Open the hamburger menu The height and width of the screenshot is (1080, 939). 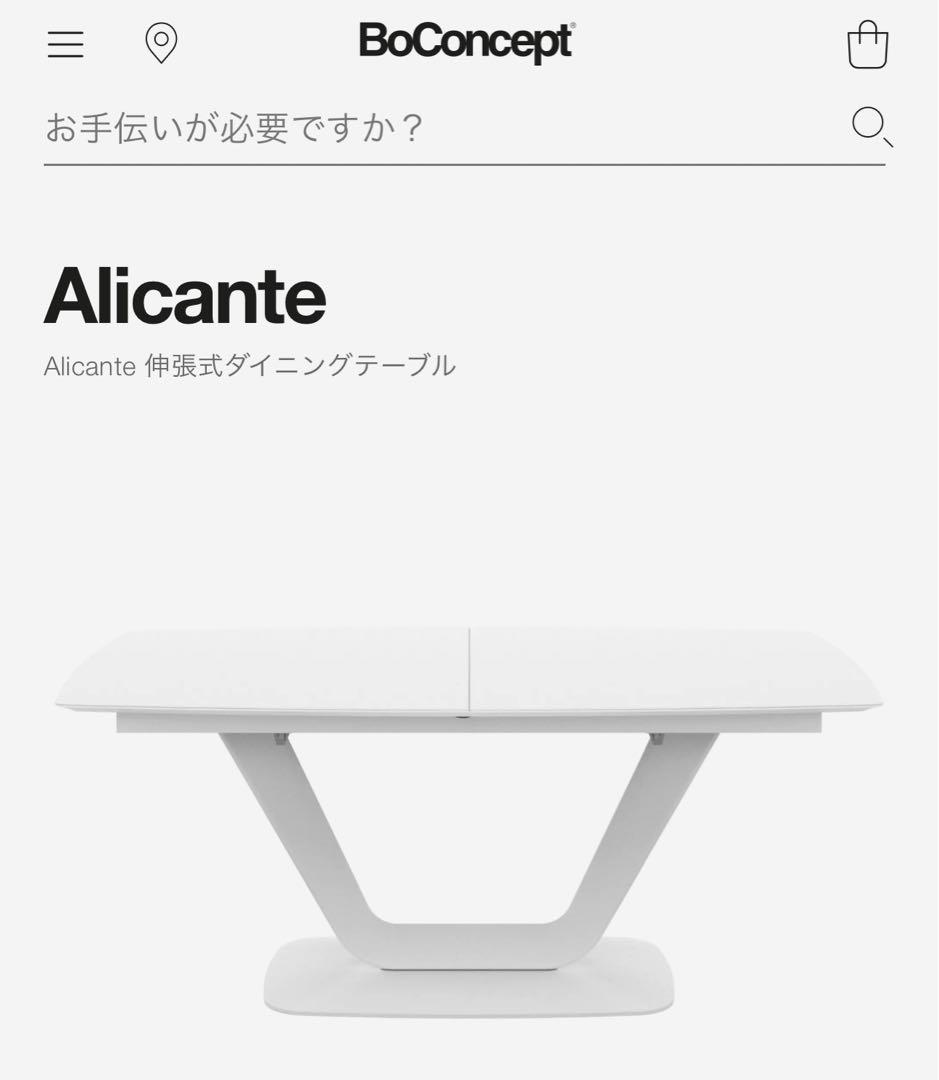66,45
